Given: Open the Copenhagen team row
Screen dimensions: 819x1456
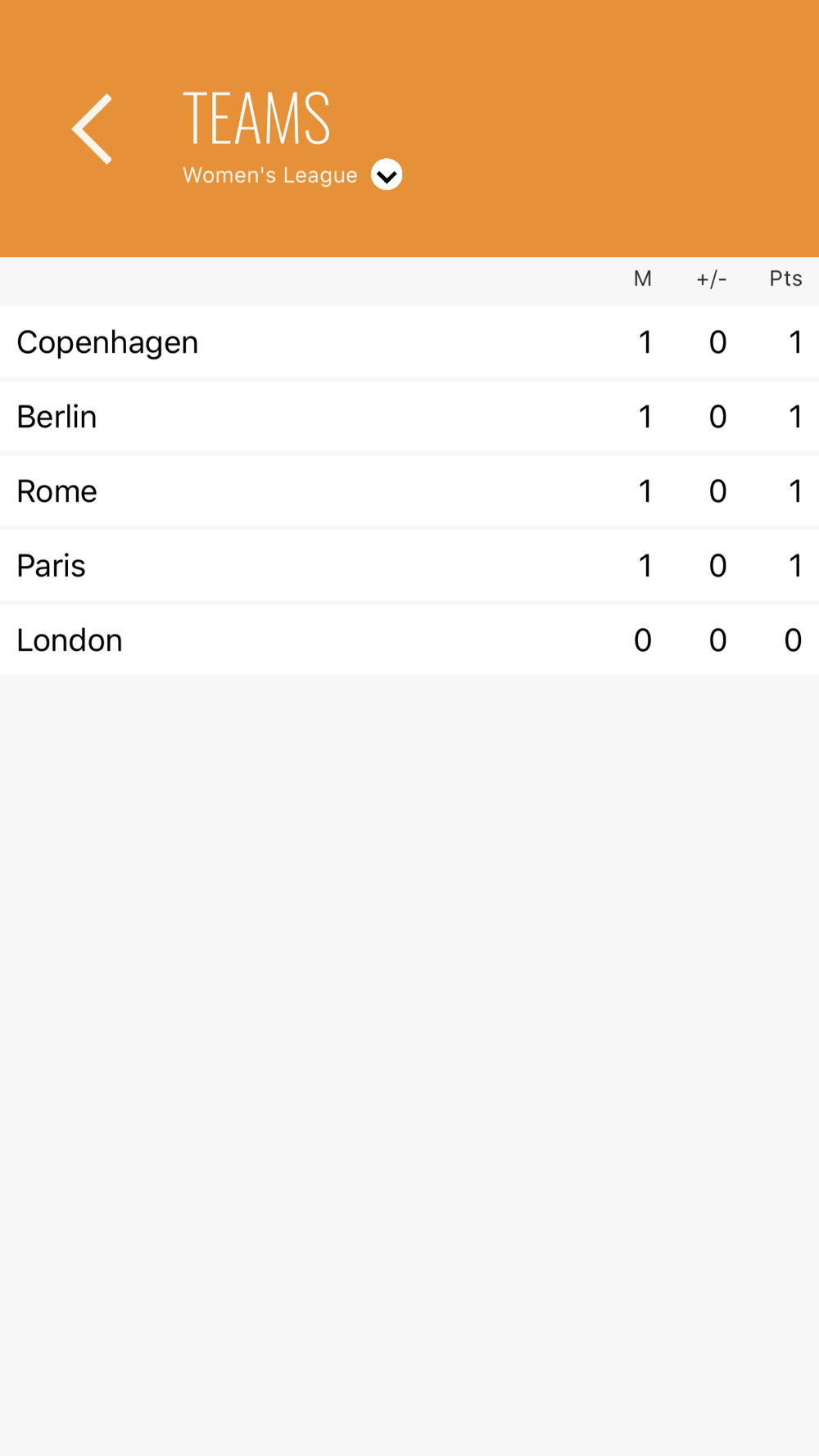Looking at the screenshot, I should click(x=409, y=342).
